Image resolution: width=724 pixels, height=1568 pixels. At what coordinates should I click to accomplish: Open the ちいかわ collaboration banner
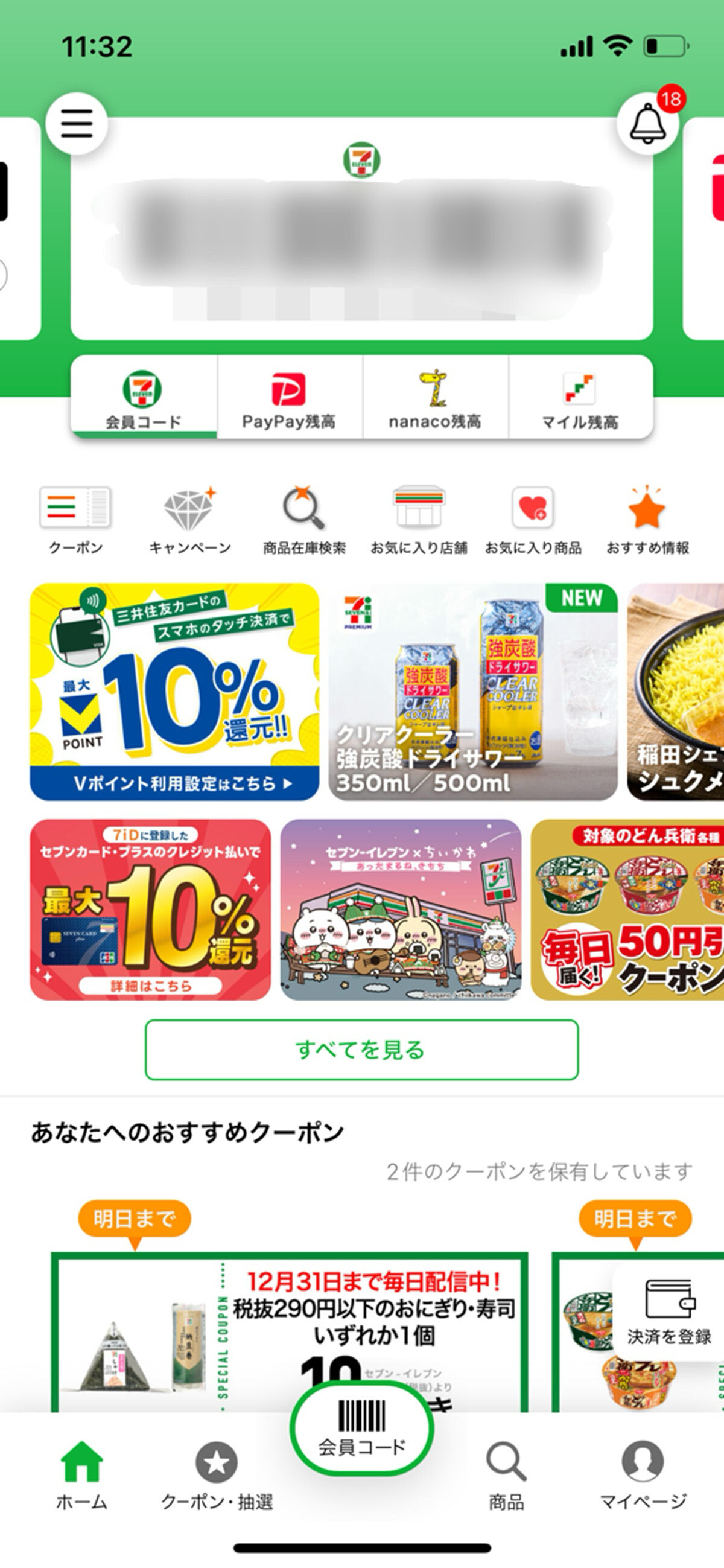coord(401,910)
